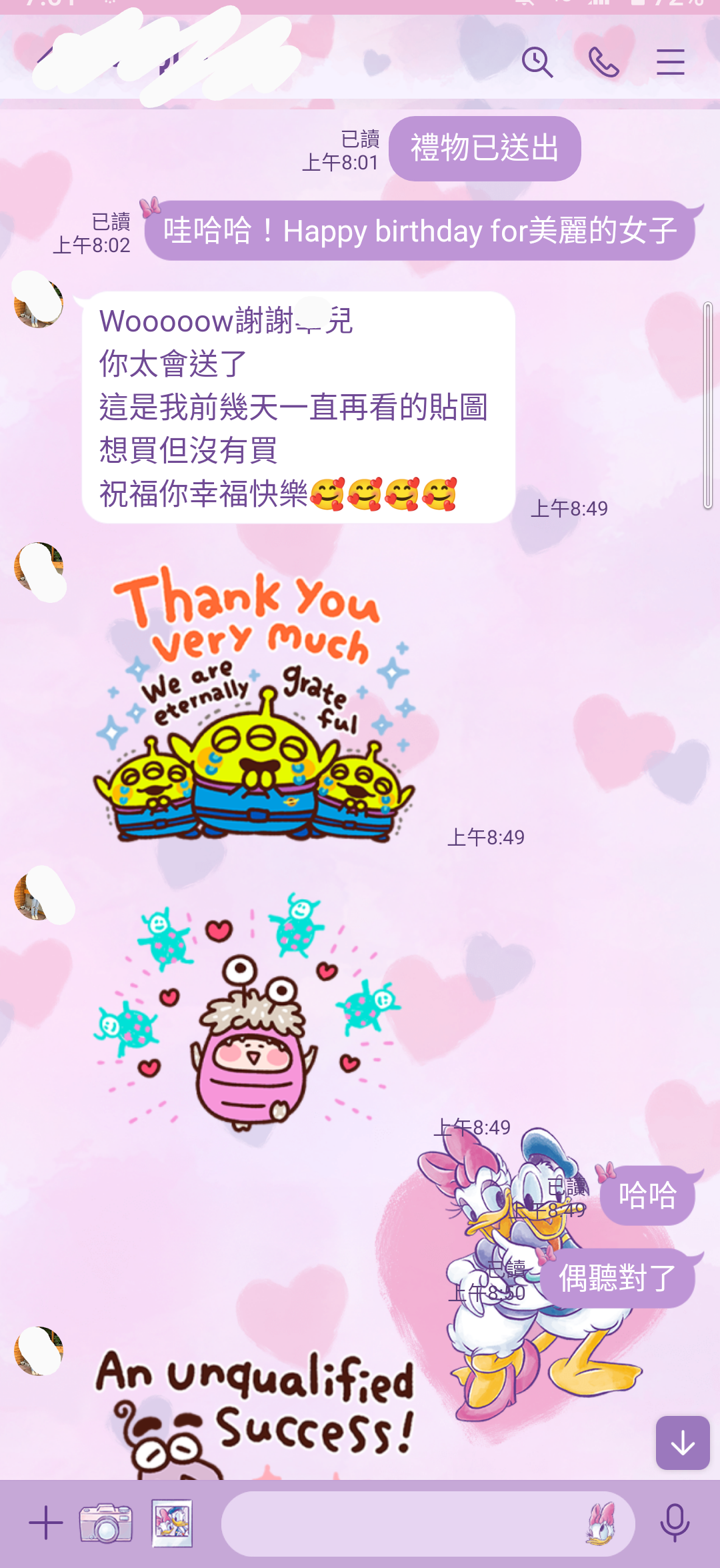Open the sticker picker

click(601, 1523)
